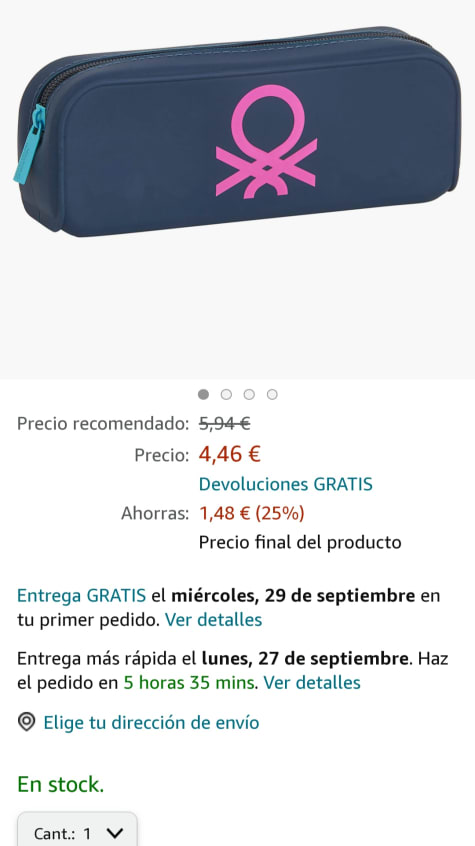Image resolution: width=475 pixels, height=846 pixels.
Task: Expand the Cant. quantity dropdown
Action: (78, 831)
